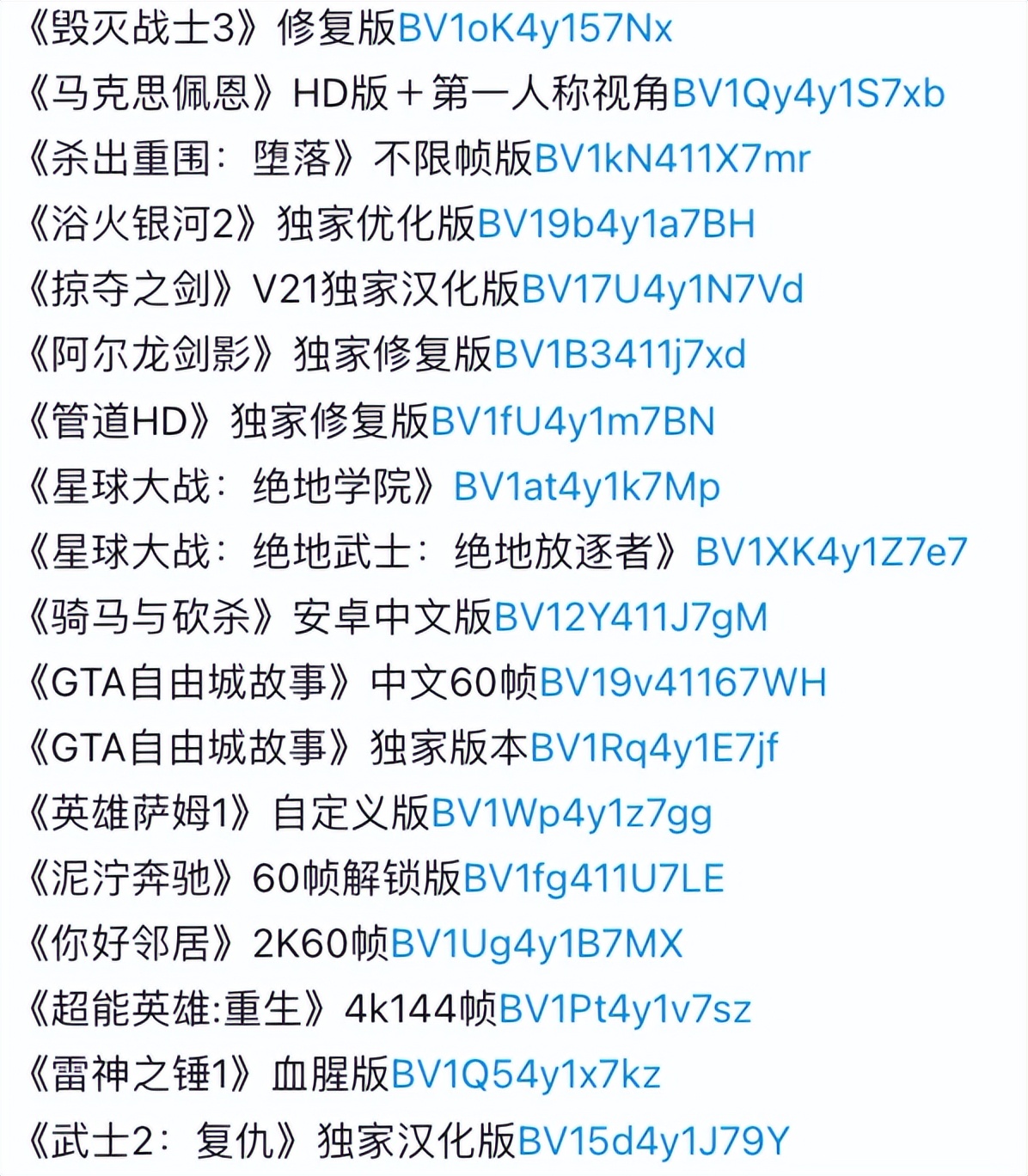Open GTA自由城故事 中文60帧 link BV19v41167WH

point(683,683)
